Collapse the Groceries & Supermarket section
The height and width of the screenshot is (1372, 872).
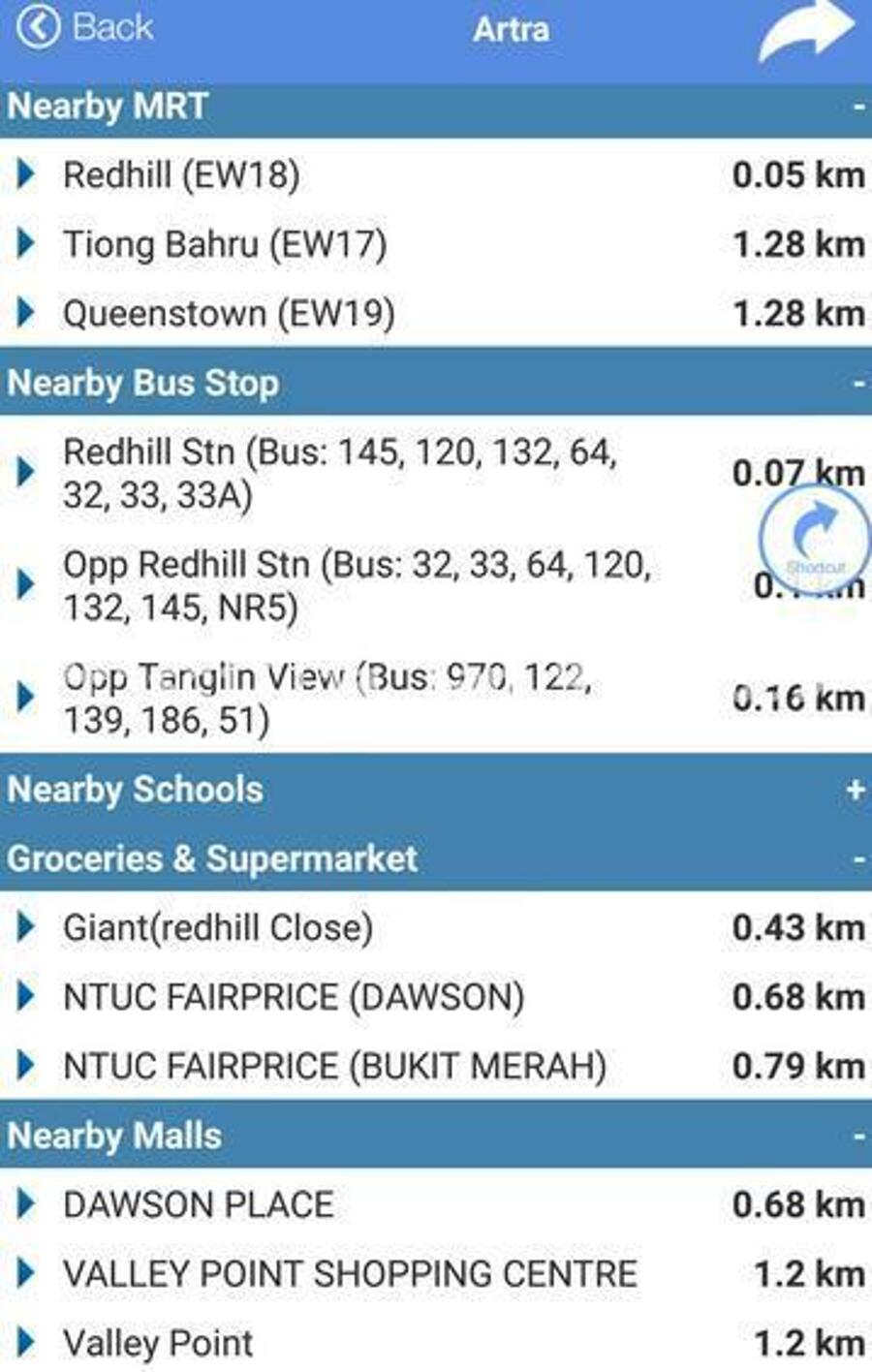pyautogui.click(x=856, y=859)
